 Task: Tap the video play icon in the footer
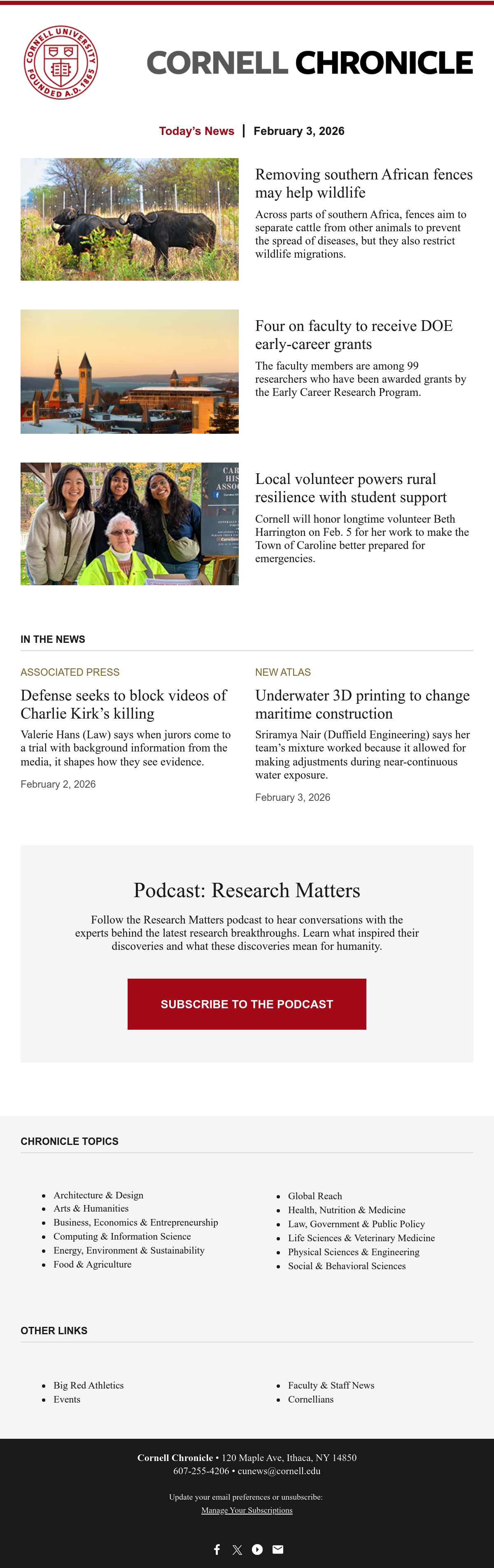pos(257,1549)
